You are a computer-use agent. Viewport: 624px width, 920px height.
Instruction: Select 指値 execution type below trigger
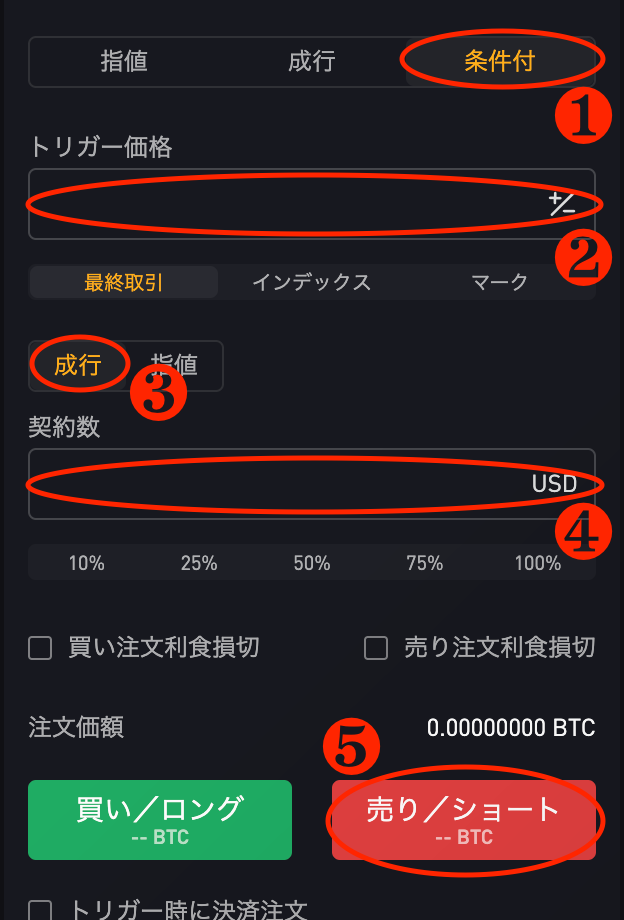click(174, 365)
